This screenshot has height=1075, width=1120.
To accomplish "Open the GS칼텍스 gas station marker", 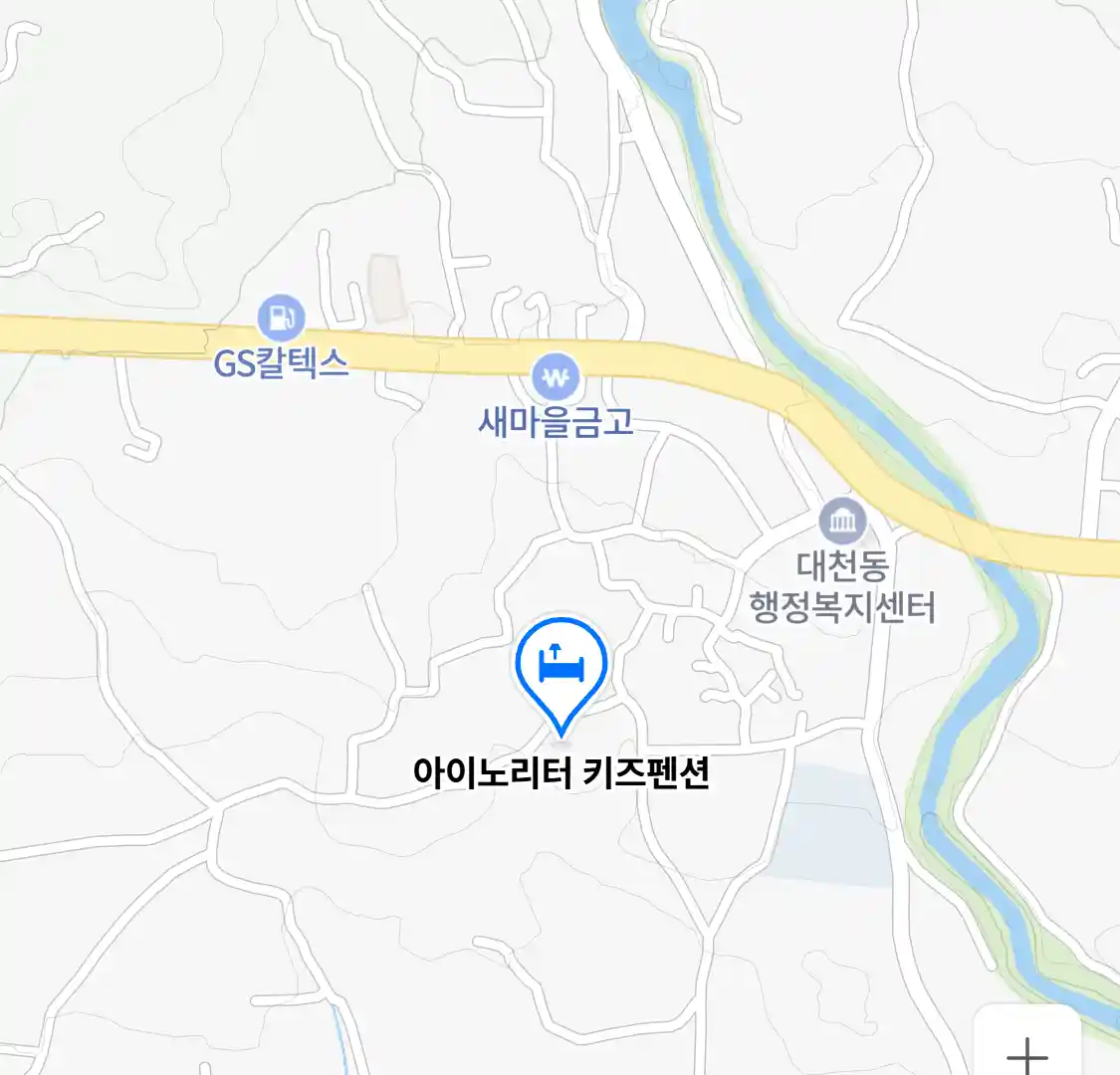I will coord(281,319).
